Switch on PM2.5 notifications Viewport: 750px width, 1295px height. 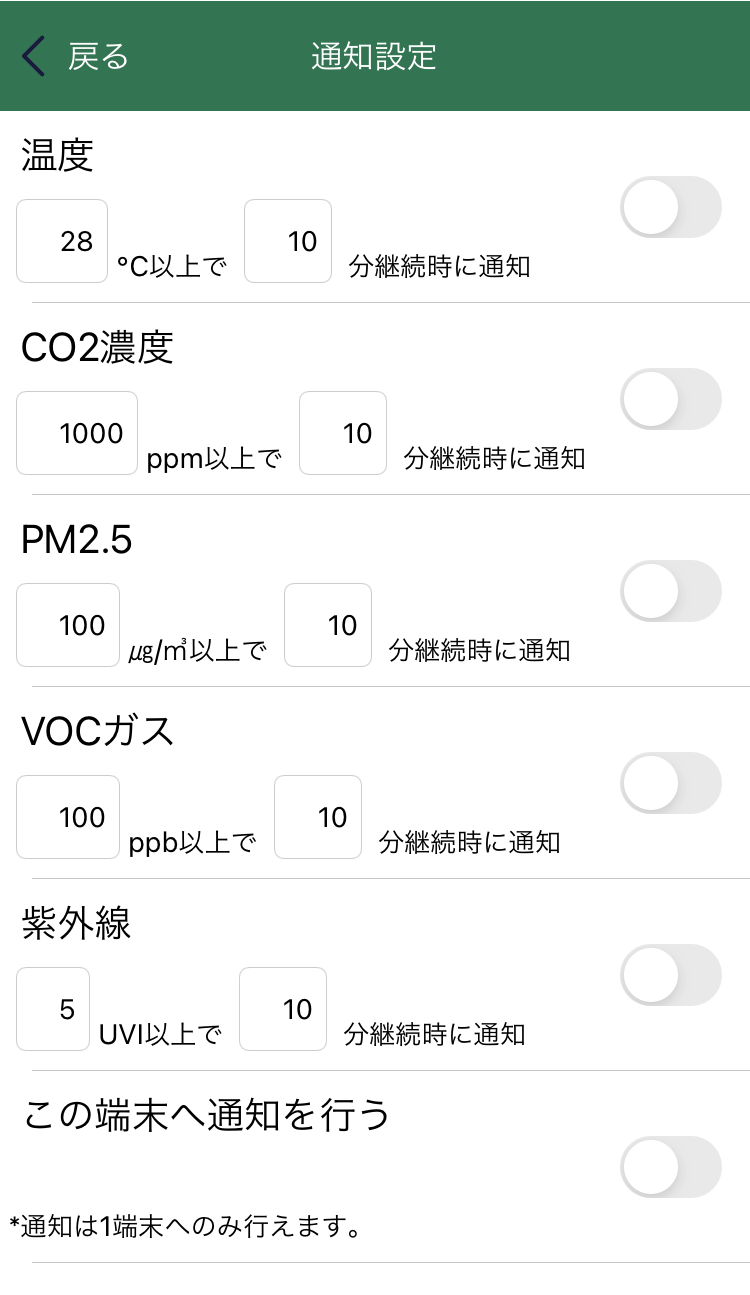pos(671,591)
